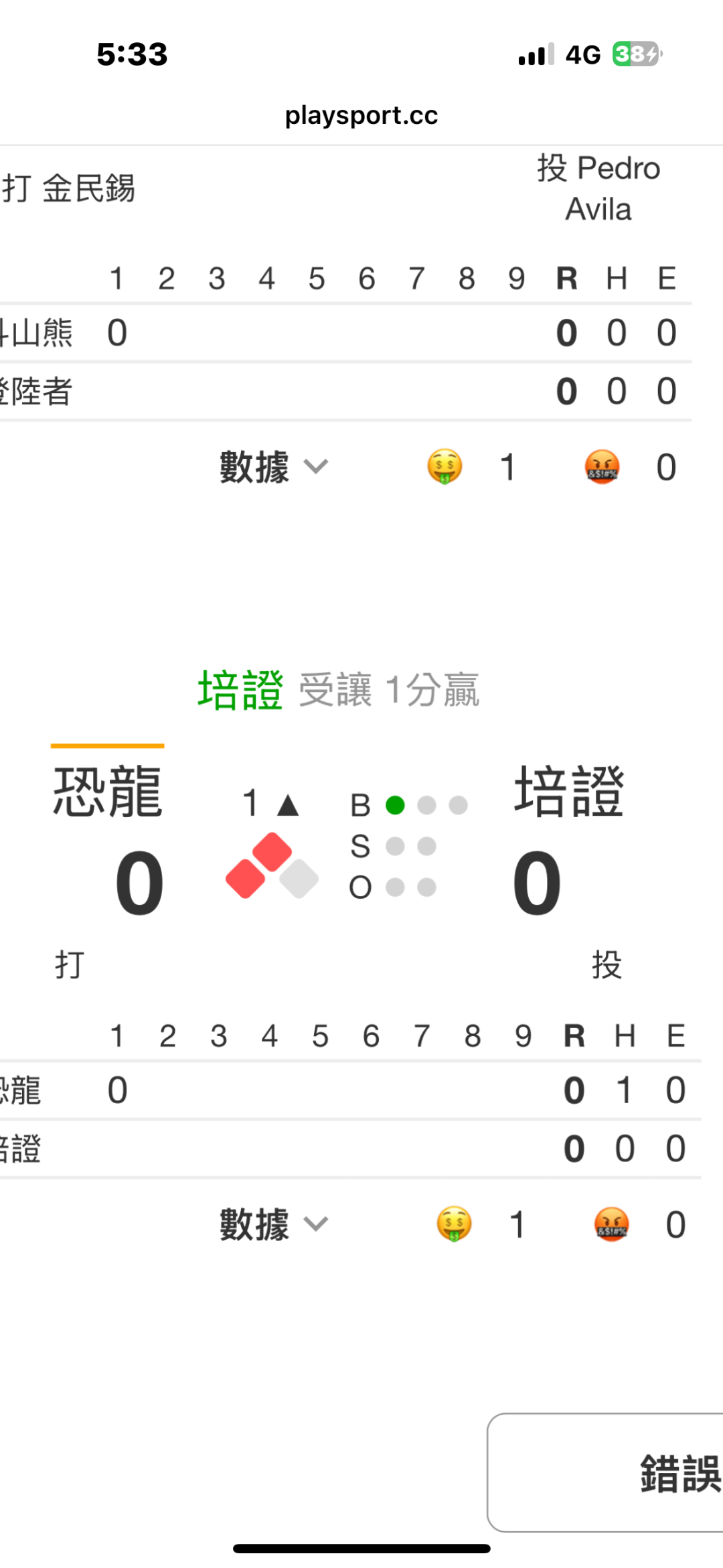Tap the playsport.cc address bar

click(361, 115)
